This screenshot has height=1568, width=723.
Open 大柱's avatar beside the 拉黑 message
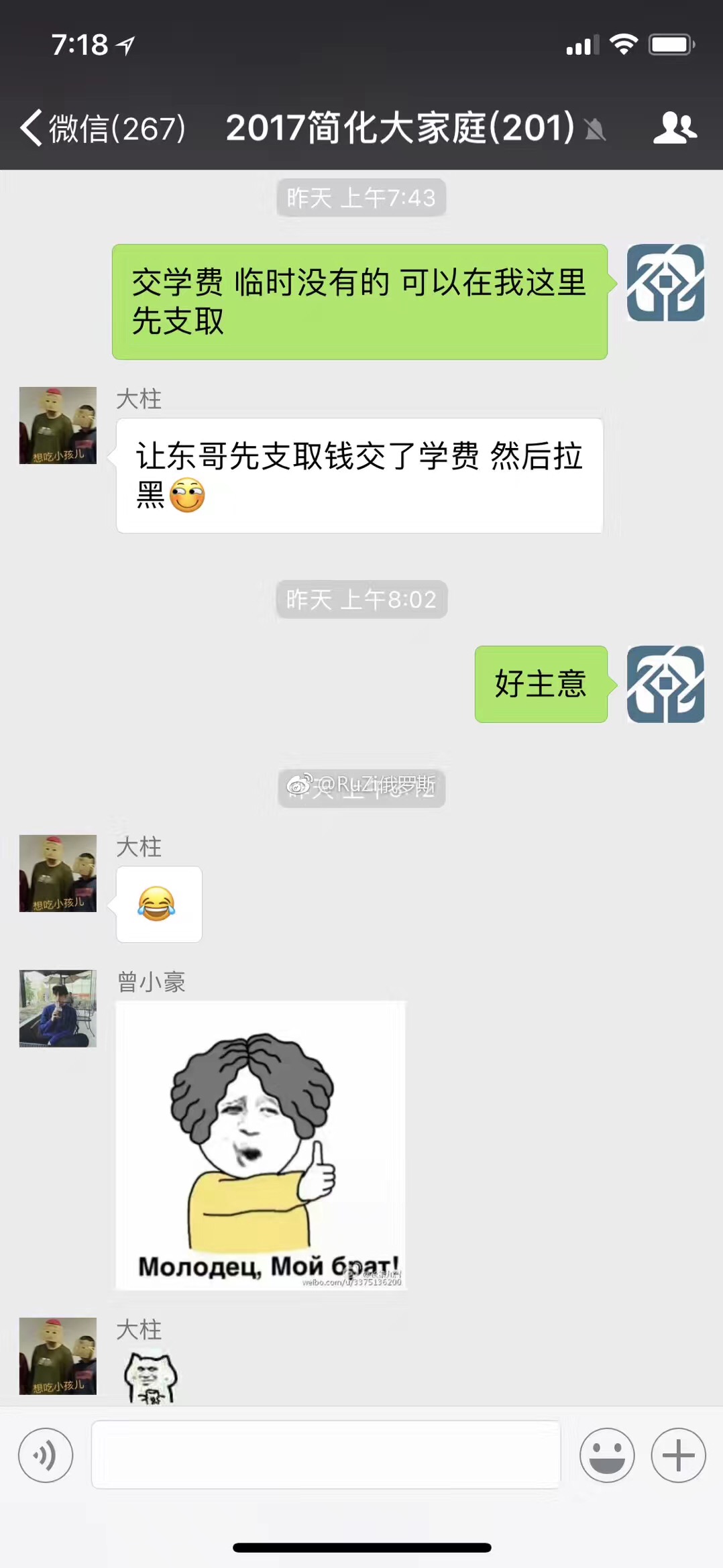pyautogui.click(x=58, y=425)
